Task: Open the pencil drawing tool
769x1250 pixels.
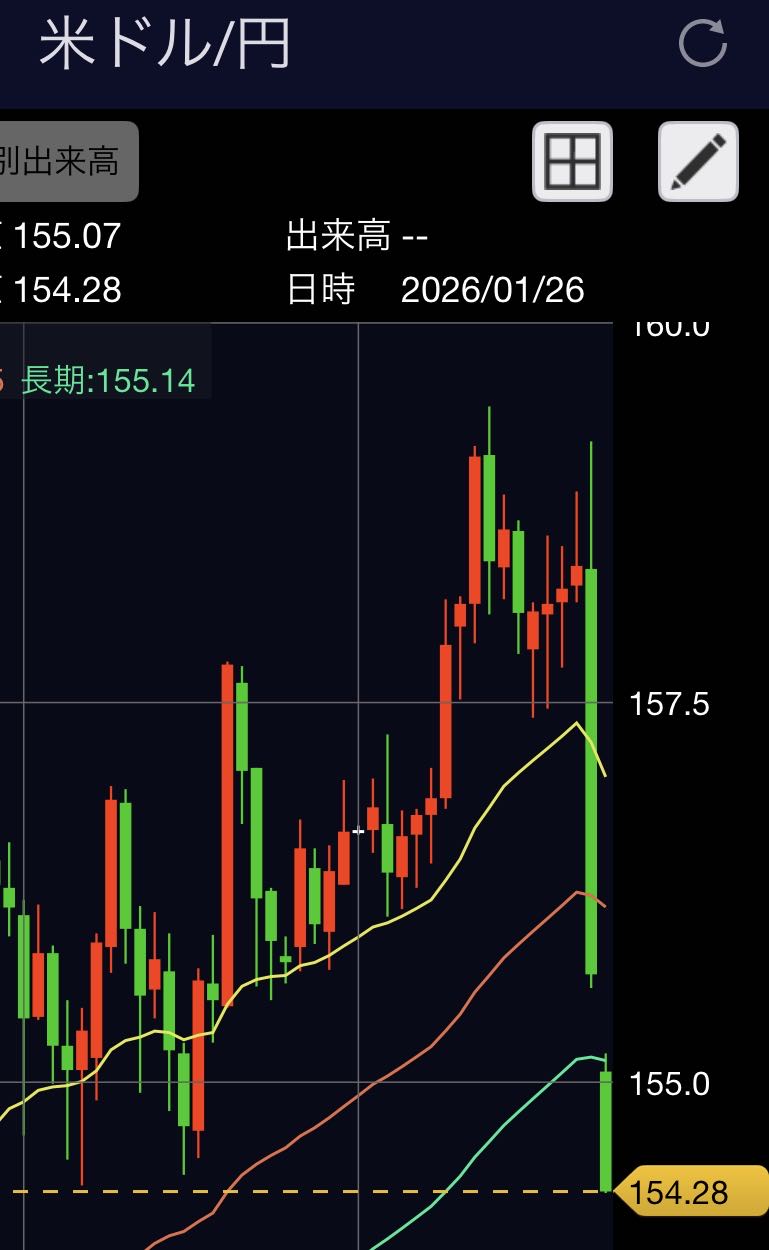Action: click(698, 161)
